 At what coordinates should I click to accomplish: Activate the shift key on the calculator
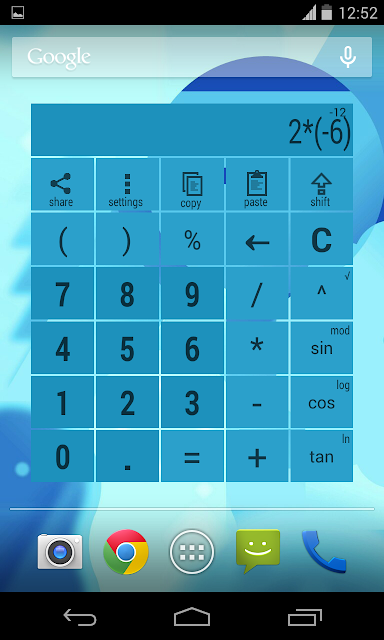pyautogui.click(x=322, y=184)
